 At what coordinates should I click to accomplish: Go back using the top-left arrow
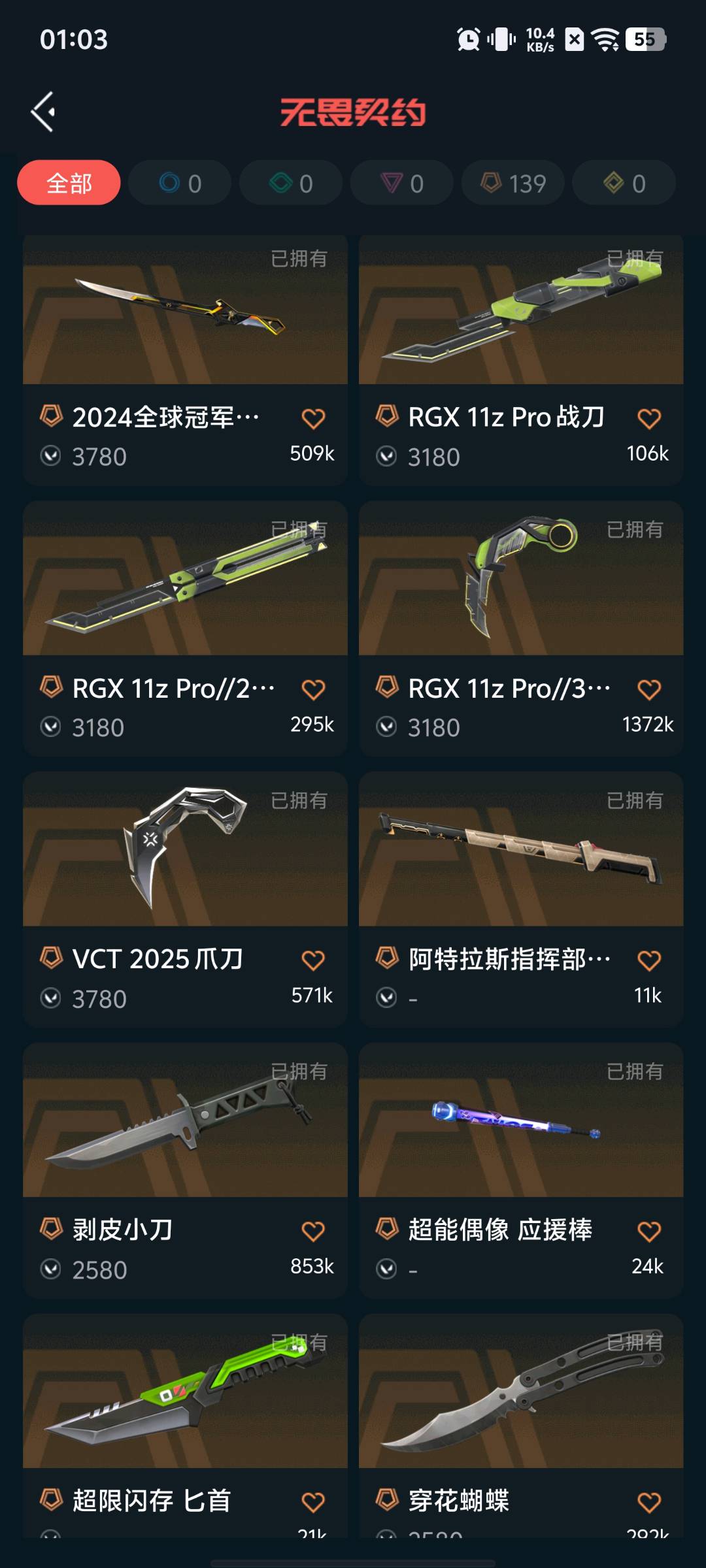point(43,112)
